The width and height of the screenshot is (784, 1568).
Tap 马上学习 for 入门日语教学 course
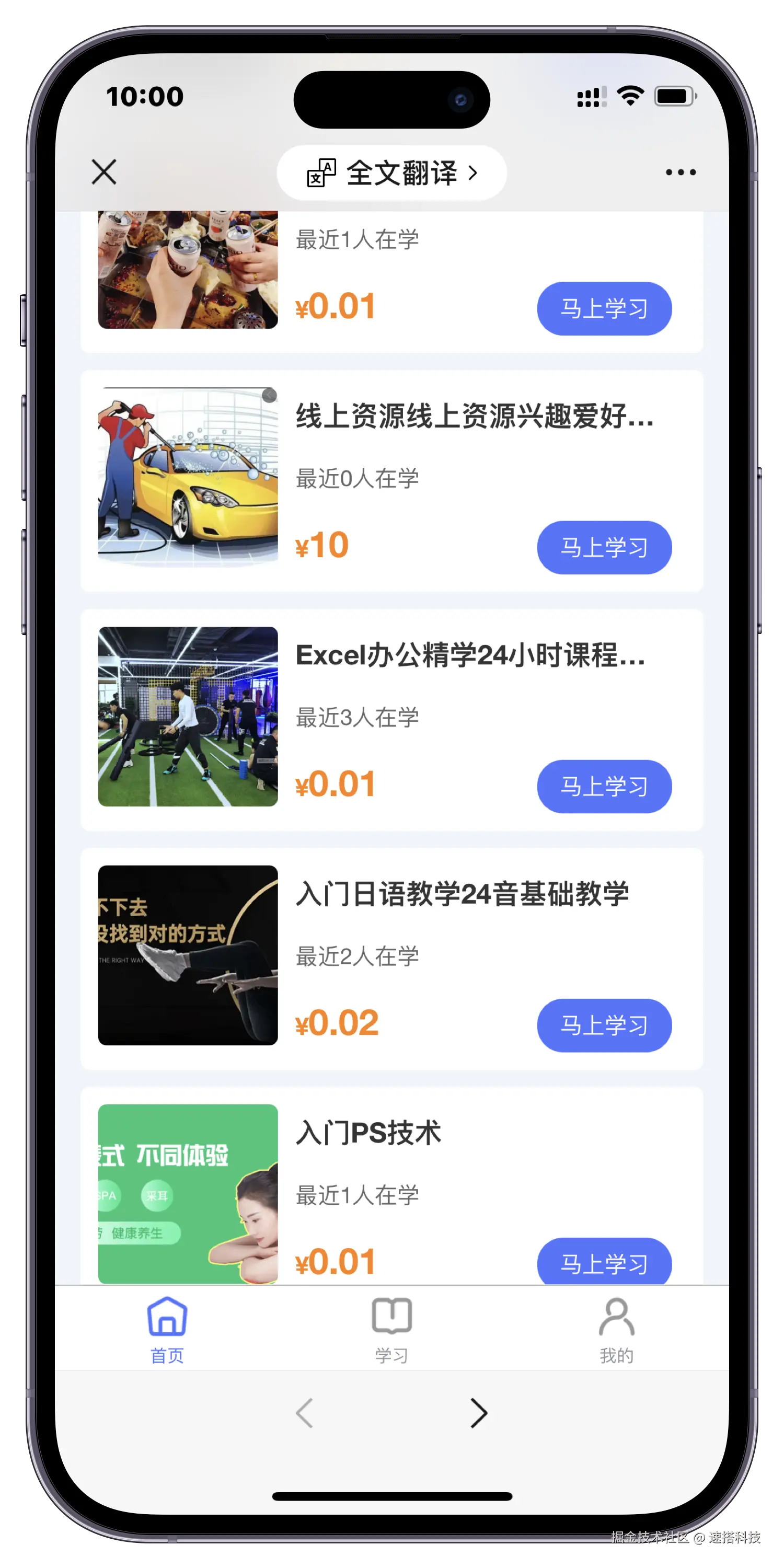coord(604,1025)
